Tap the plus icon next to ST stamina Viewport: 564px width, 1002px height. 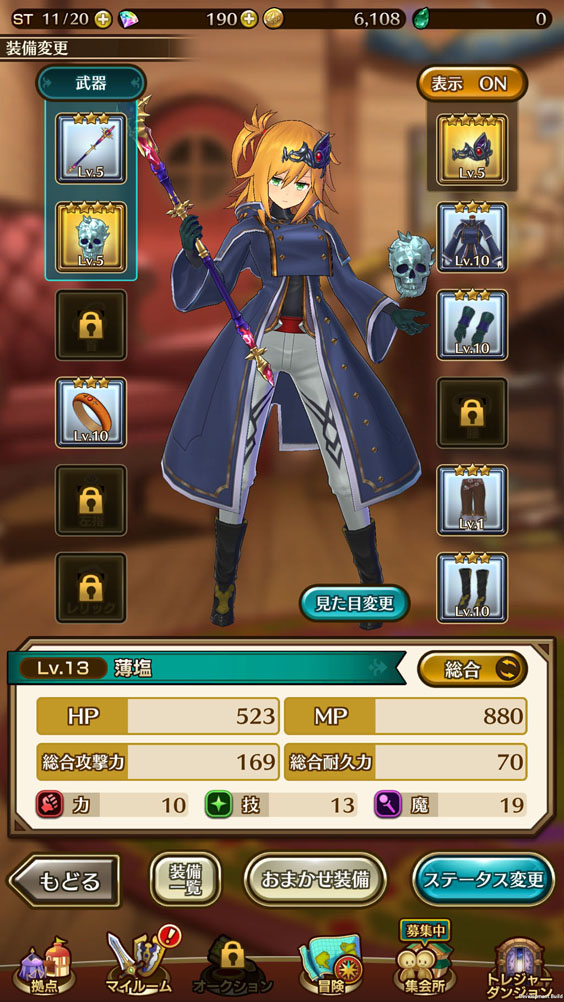(102, 19)
